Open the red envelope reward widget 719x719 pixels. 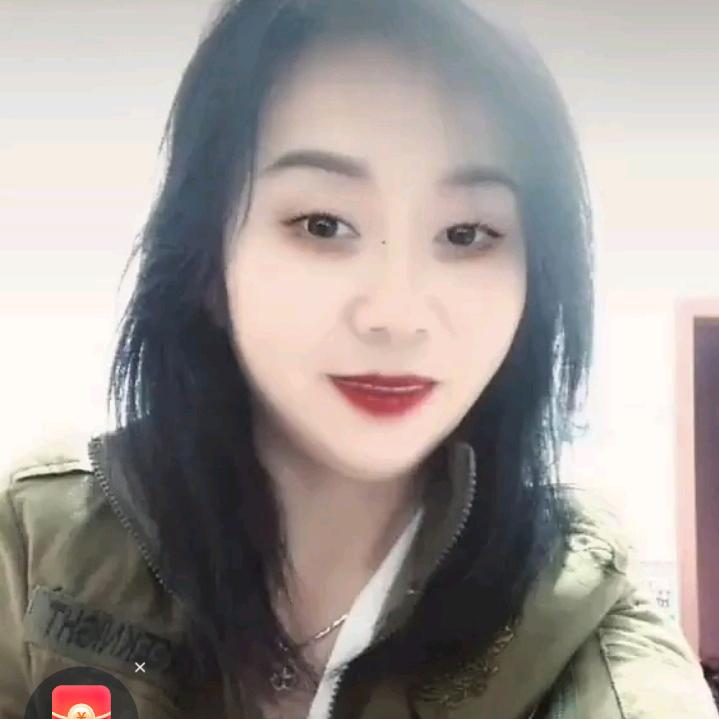[x=81, y=701]
